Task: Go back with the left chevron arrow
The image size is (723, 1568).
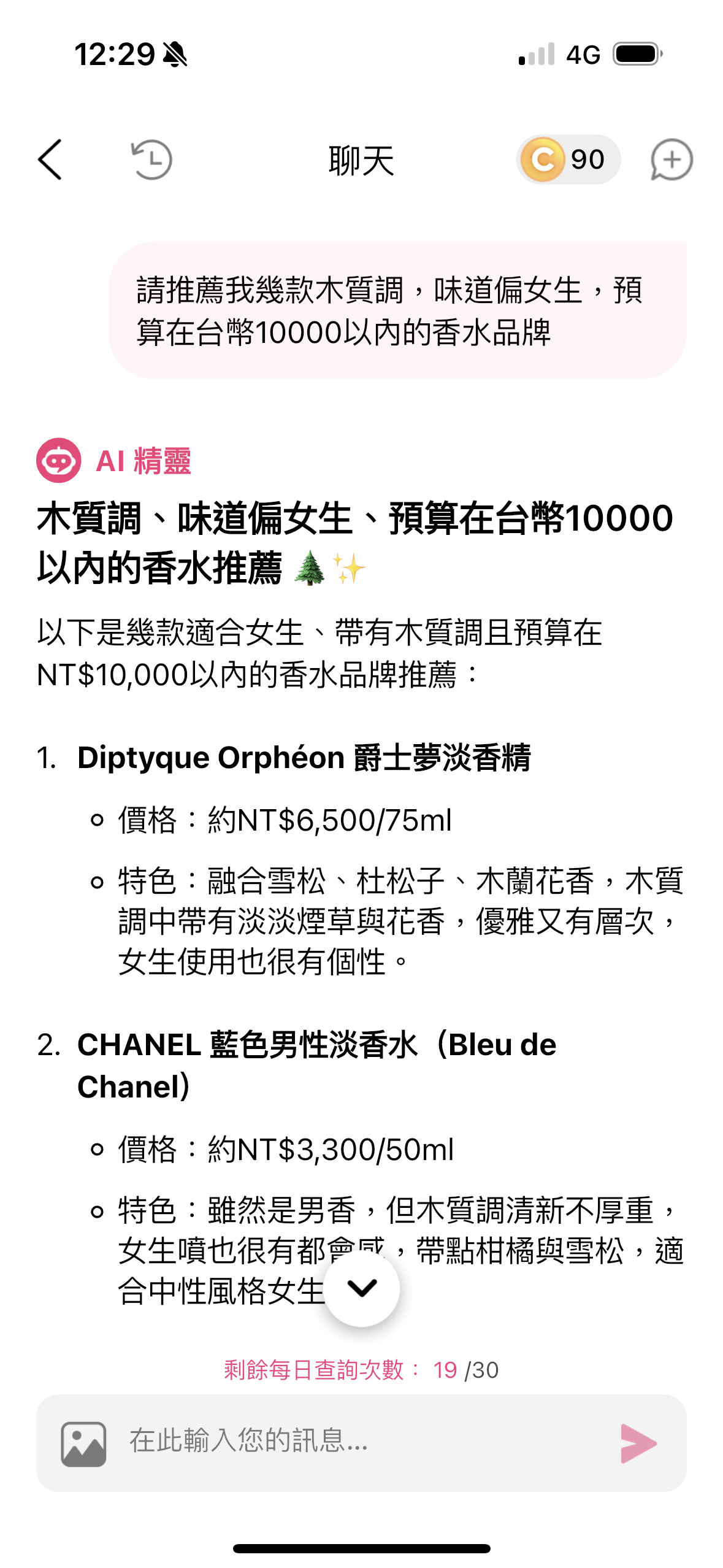Action: [x=50, y=159]
